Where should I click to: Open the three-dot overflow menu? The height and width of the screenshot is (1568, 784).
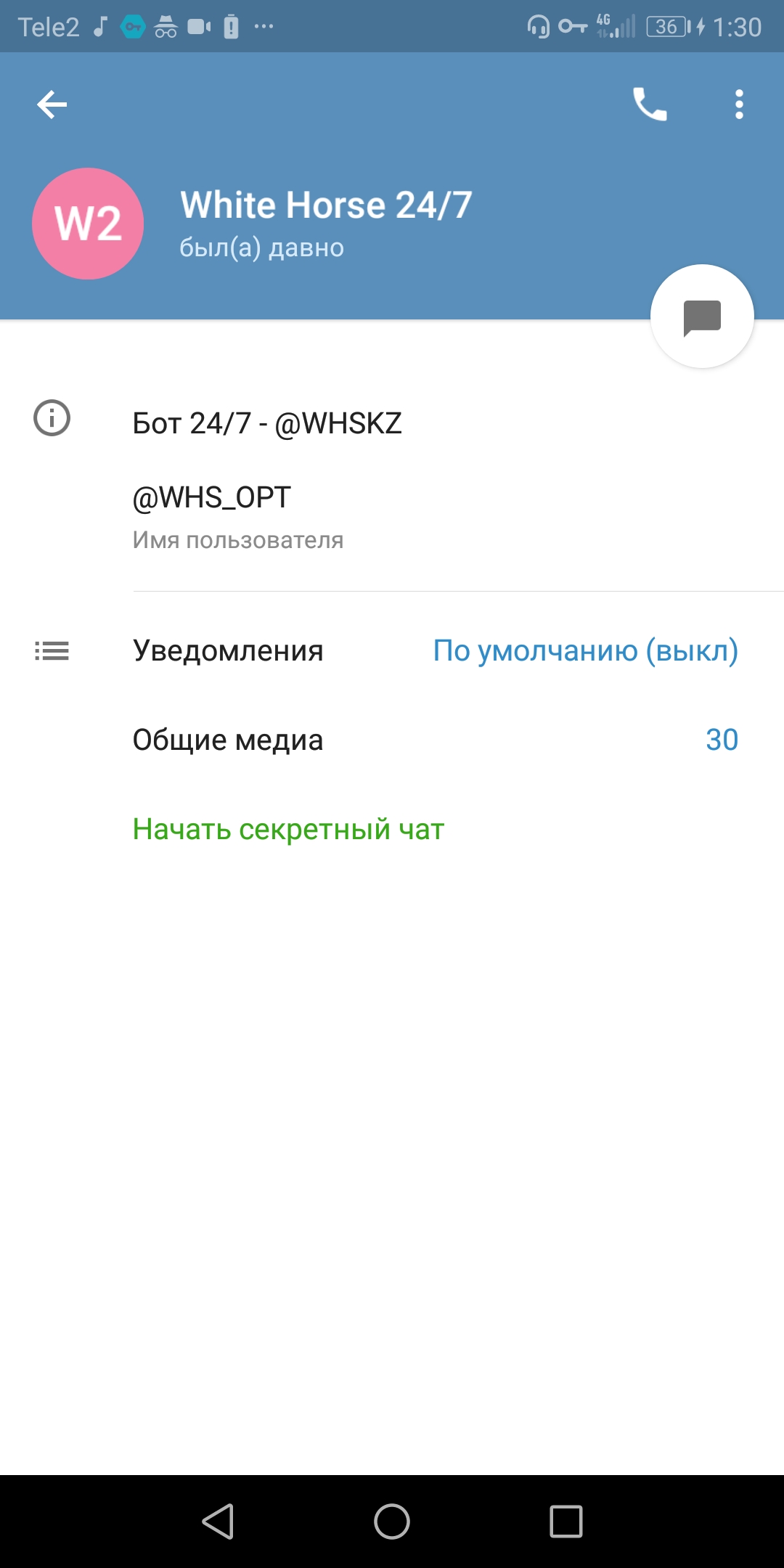tap(739, 105)
